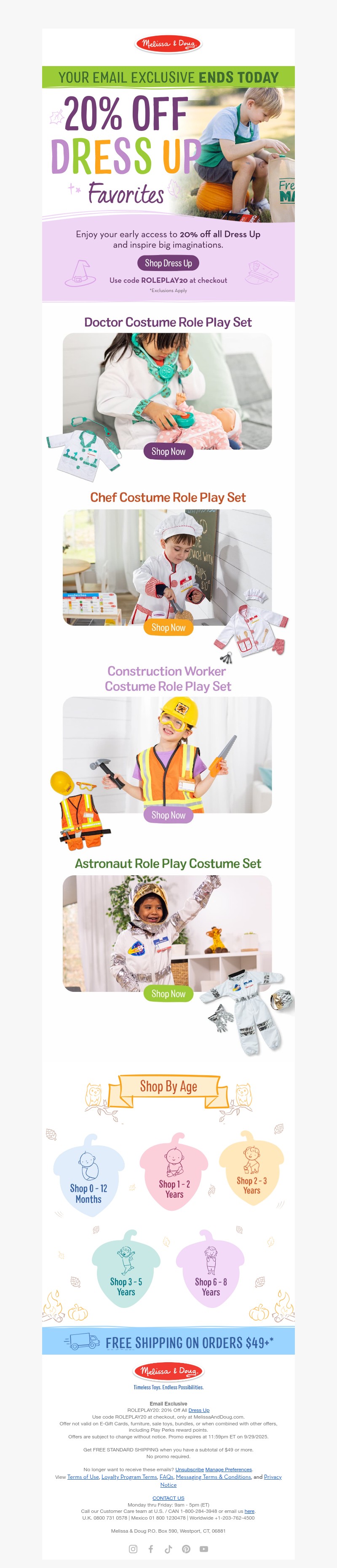Visit the Pinterest icon in footer
Image resolution: width=337 pixels, height=1568 pixels.
[186, 1549]
